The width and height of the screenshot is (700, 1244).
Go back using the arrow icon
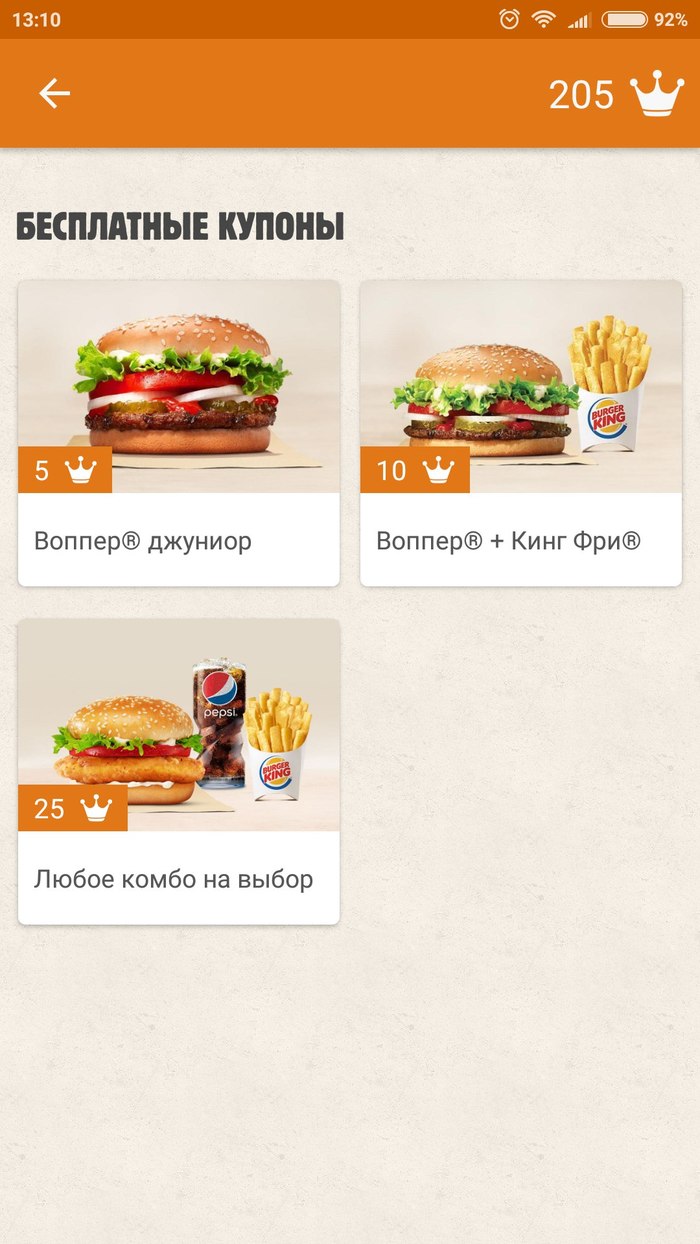[x=55, y=94]
